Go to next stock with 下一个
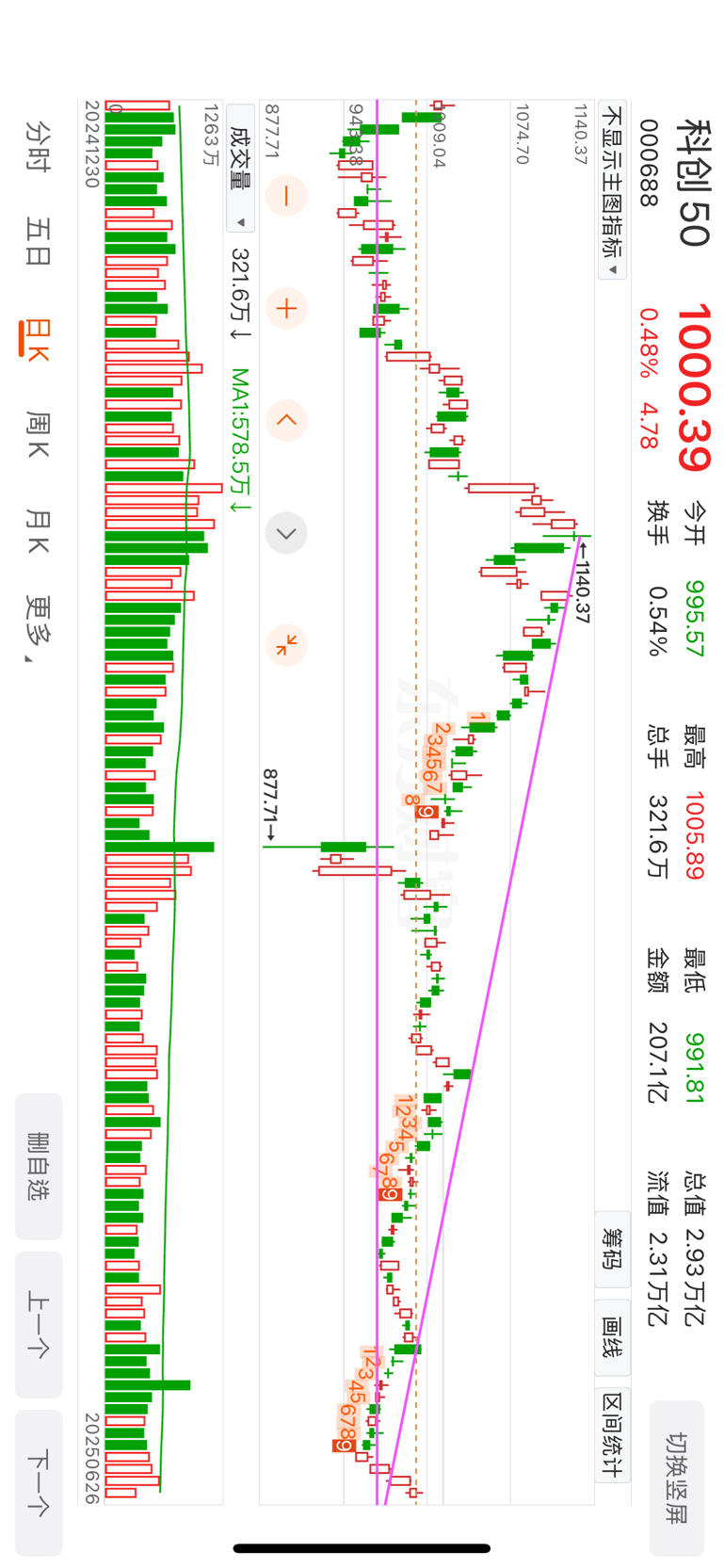Viewport: 724px width, 1568px height. click(39, 1482)
